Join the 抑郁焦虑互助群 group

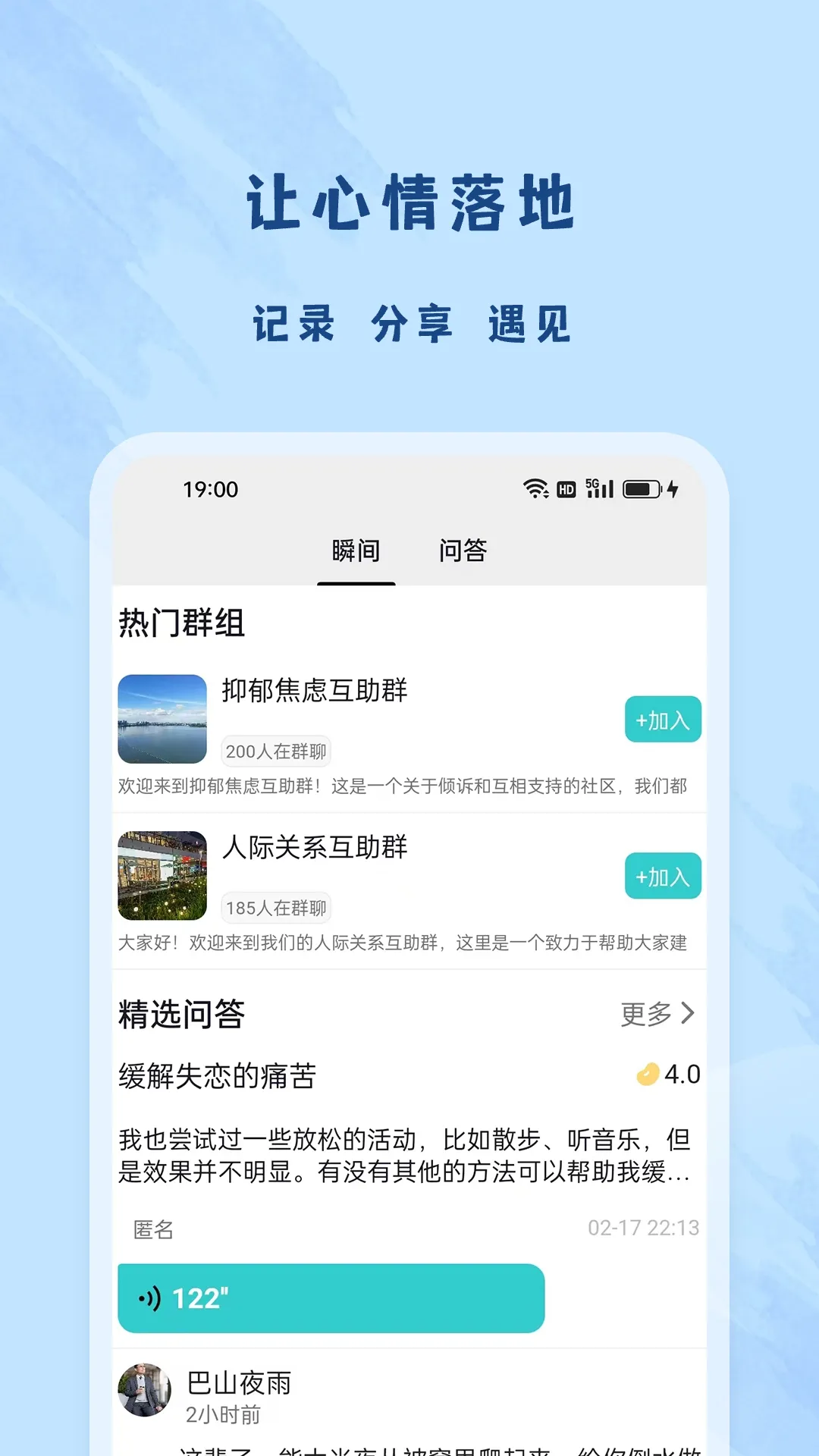[662, 719]
